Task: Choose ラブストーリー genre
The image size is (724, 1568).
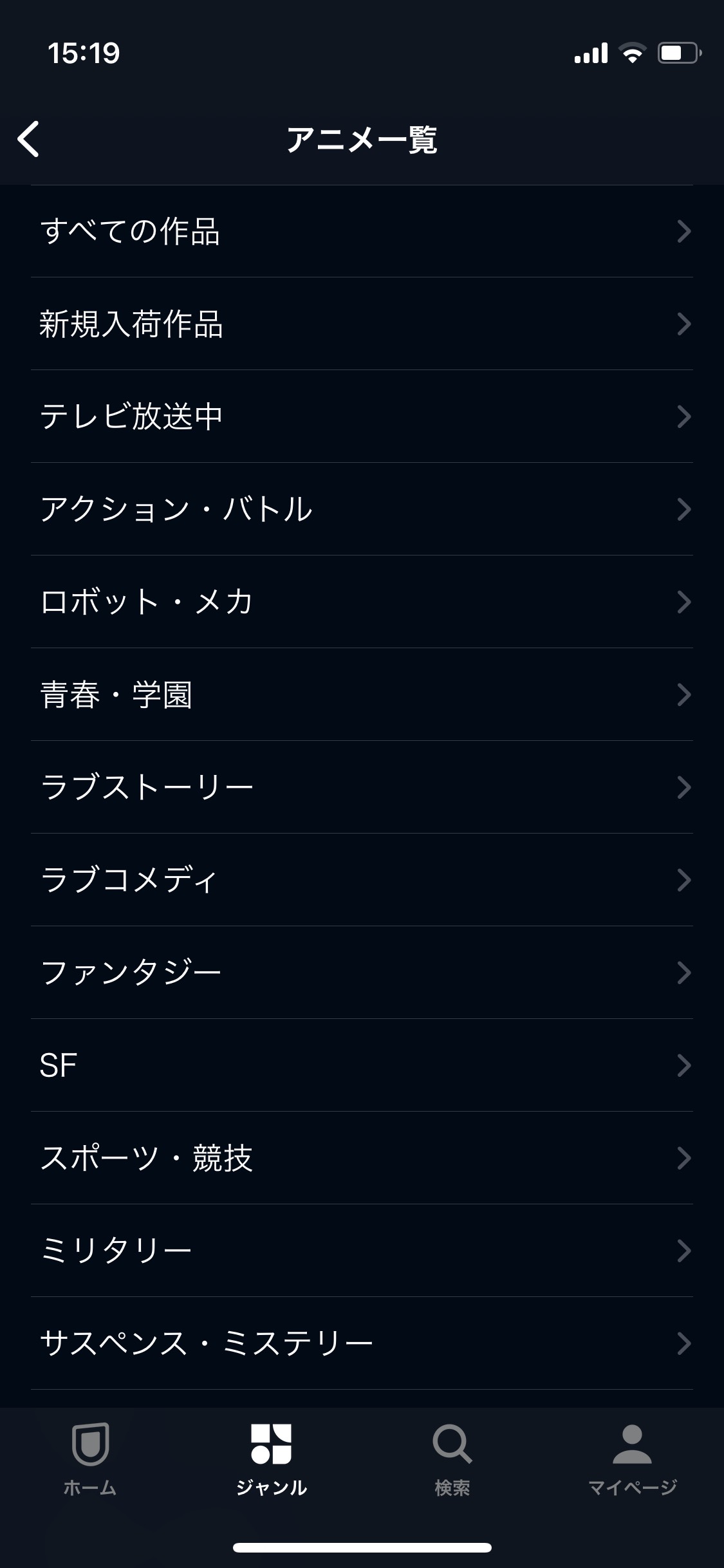Action: click(x=362, y=787)
